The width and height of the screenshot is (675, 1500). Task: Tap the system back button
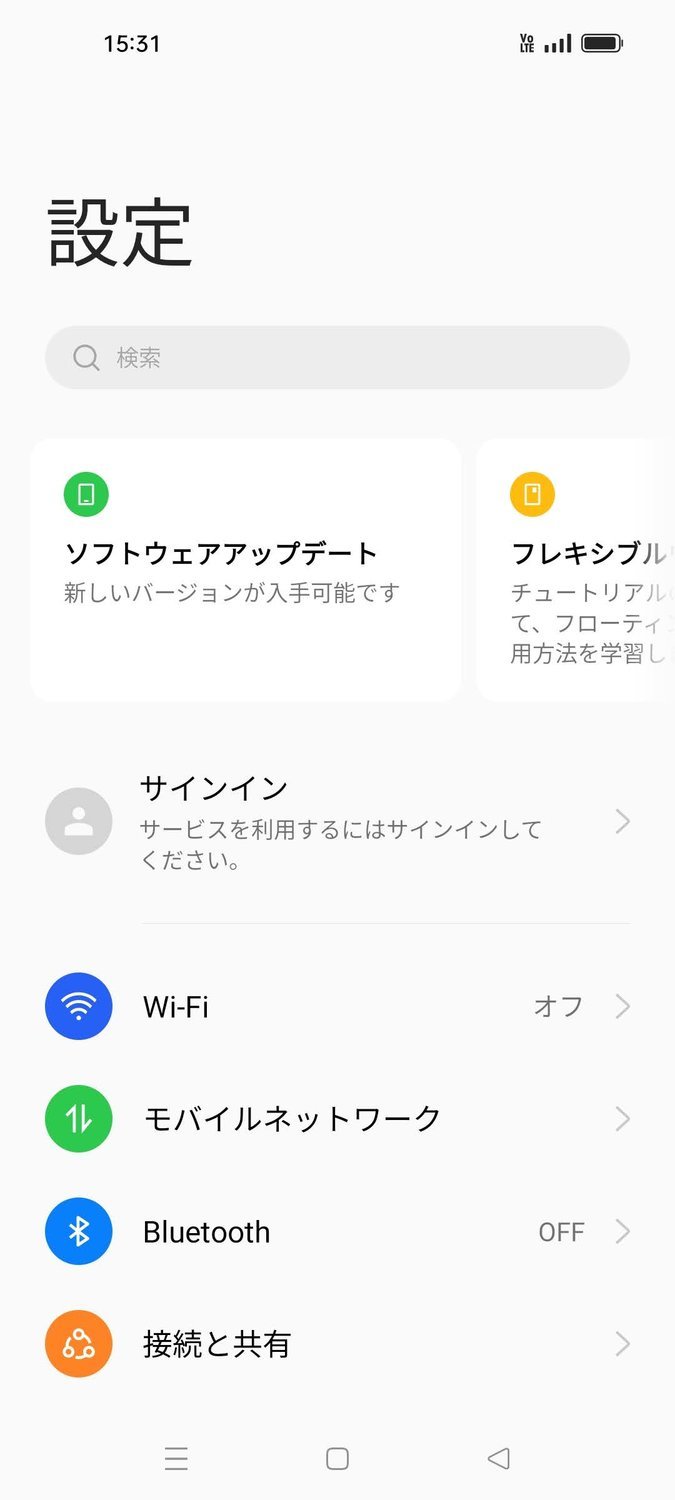[x=499, y=1459]
